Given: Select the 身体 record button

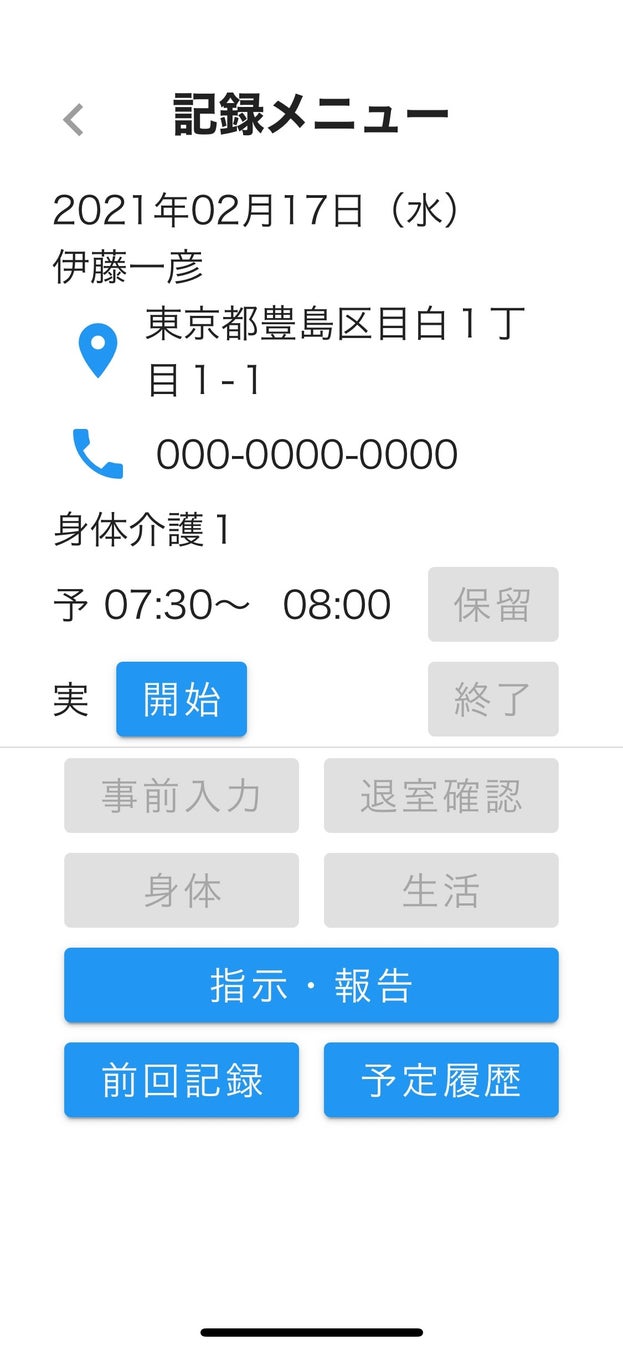Looking at the screenshot, I should pos(181,890).
